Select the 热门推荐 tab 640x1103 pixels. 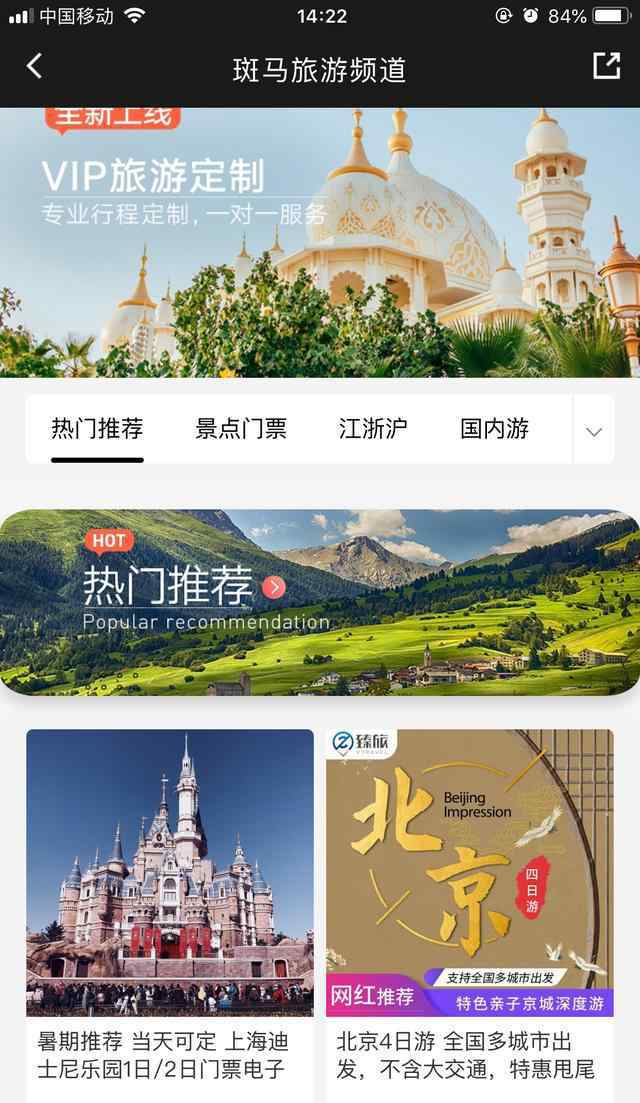(97, 428)
